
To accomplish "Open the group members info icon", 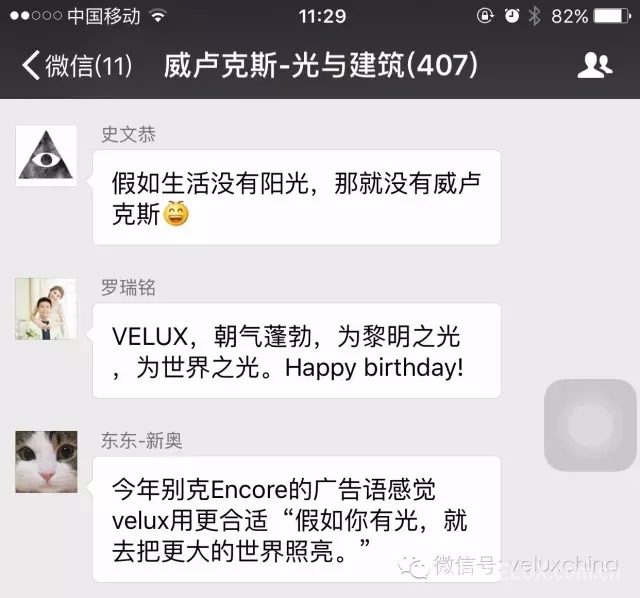I will tap(595, 66).
